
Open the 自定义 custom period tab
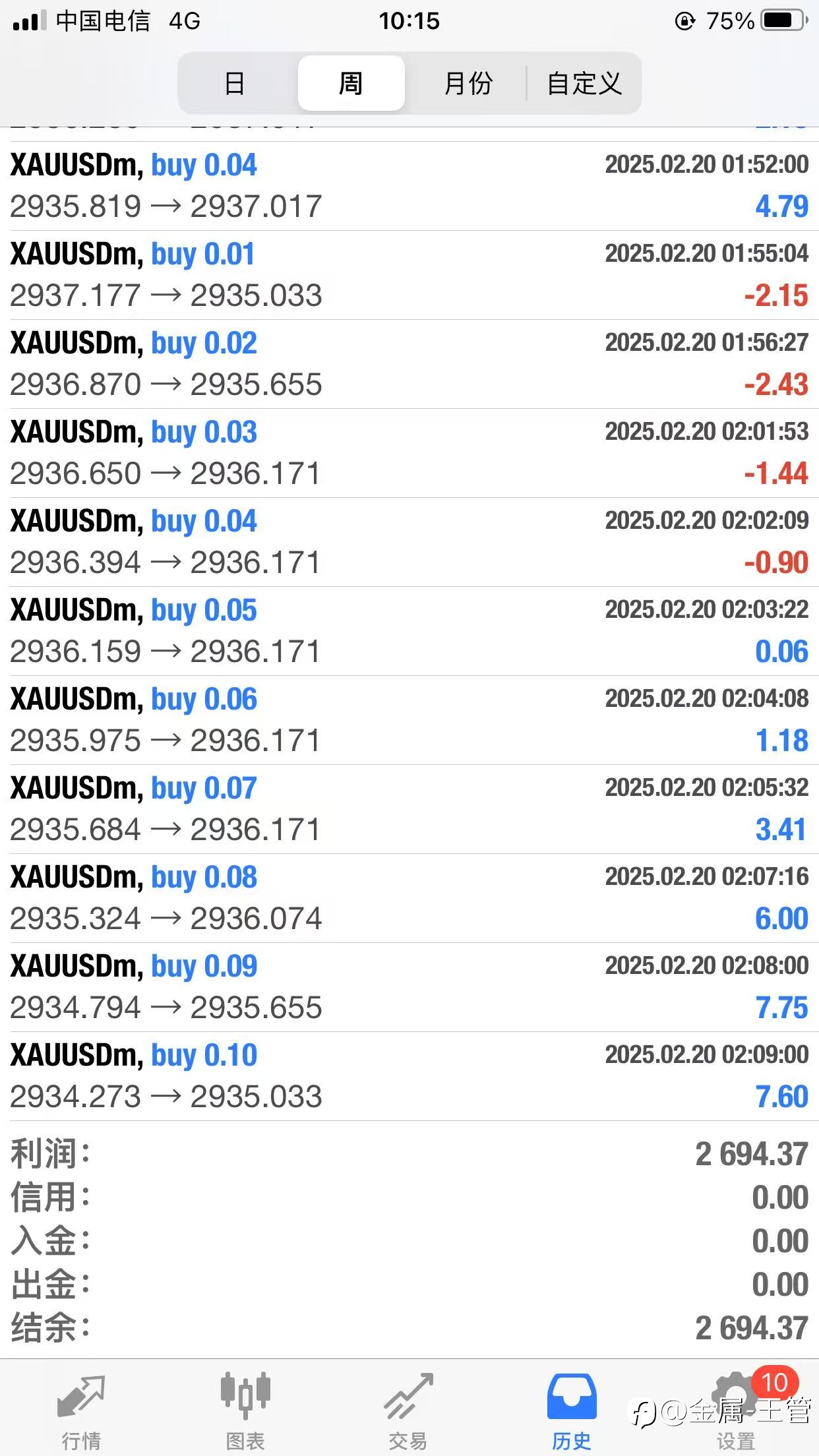(584, 84)
